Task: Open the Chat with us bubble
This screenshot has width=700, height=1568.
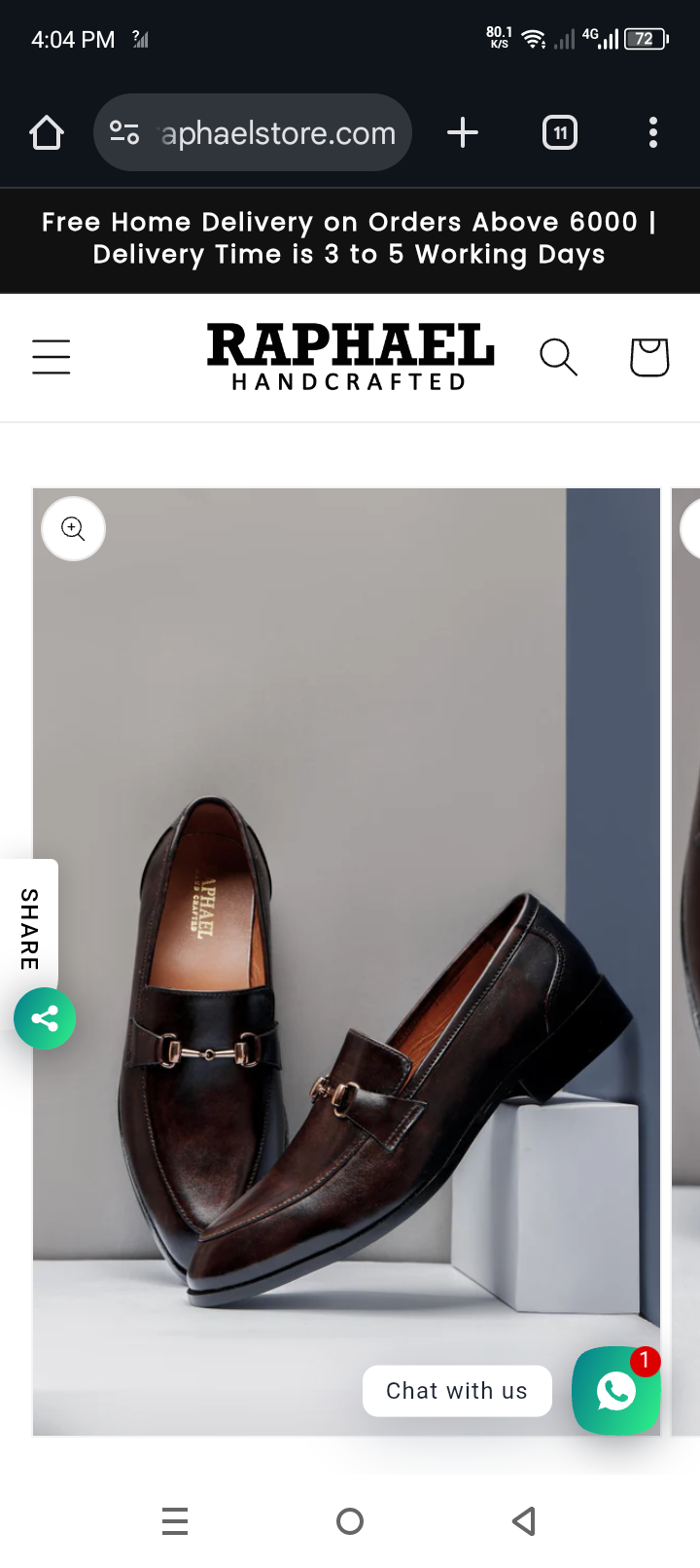Action: point(456,1391)
